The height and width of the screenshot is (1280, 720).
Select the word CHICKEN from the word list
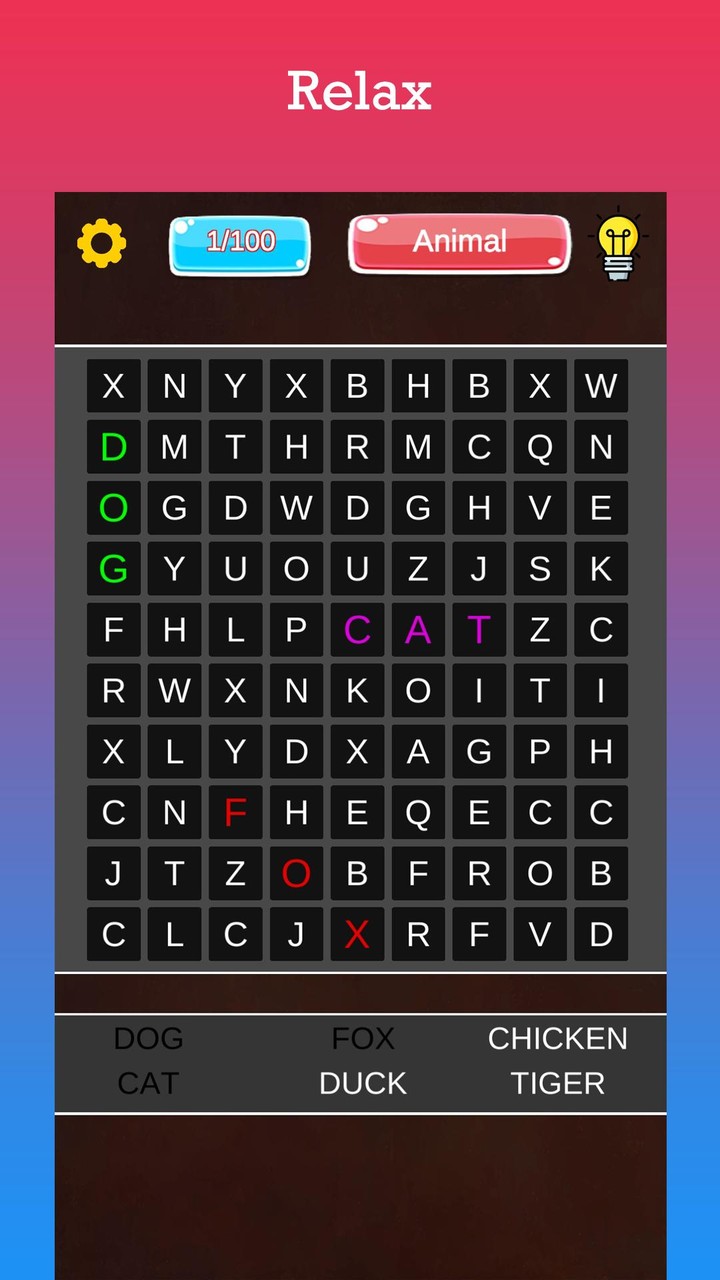point(558,1039)
